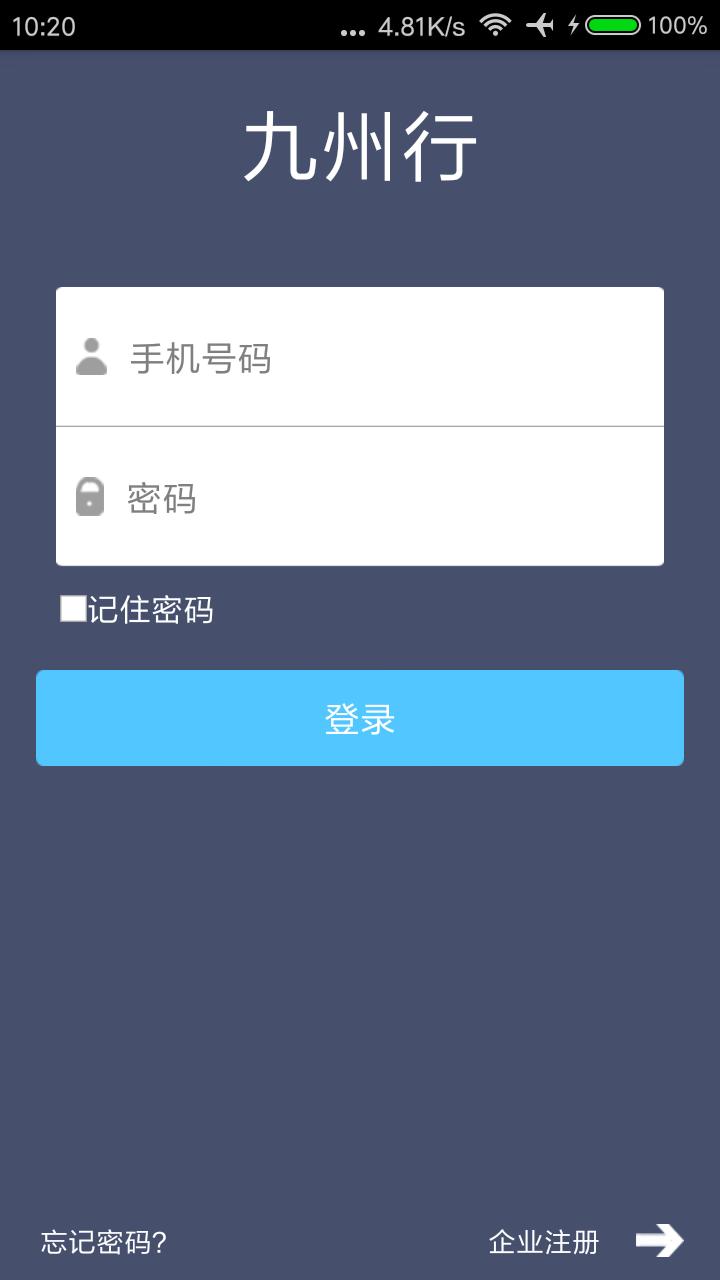Viewport: 720px width, 1280px height.
Task: Focus the 密码 password field
Action: point(390,498)
